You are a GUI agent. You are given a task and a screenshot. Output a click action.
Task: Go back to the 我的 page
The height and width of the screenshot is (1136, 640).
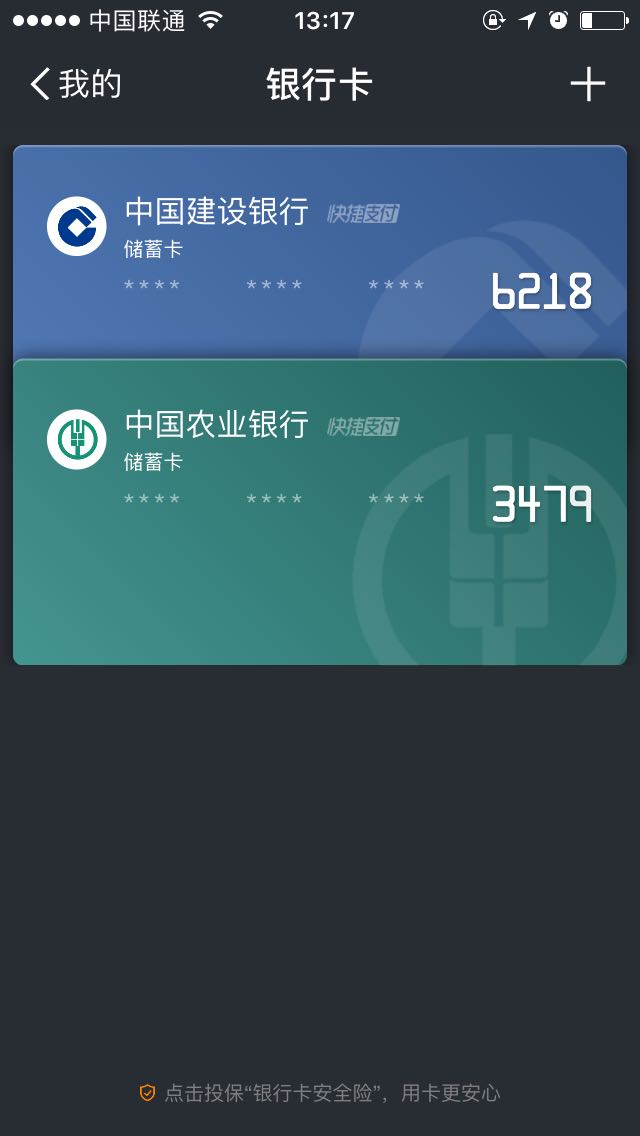[75, 85]
